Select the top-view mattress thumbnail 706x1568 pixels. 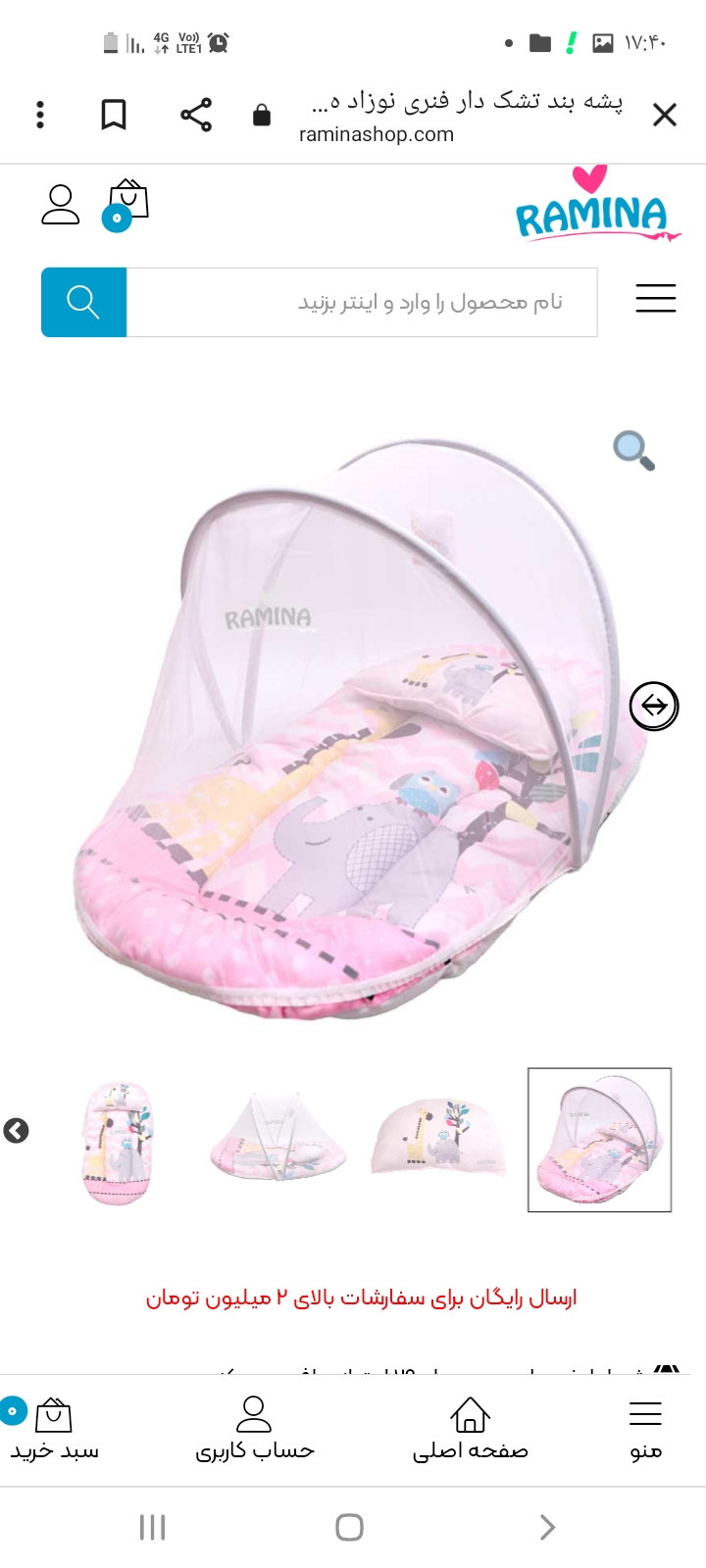[119, 1140]
